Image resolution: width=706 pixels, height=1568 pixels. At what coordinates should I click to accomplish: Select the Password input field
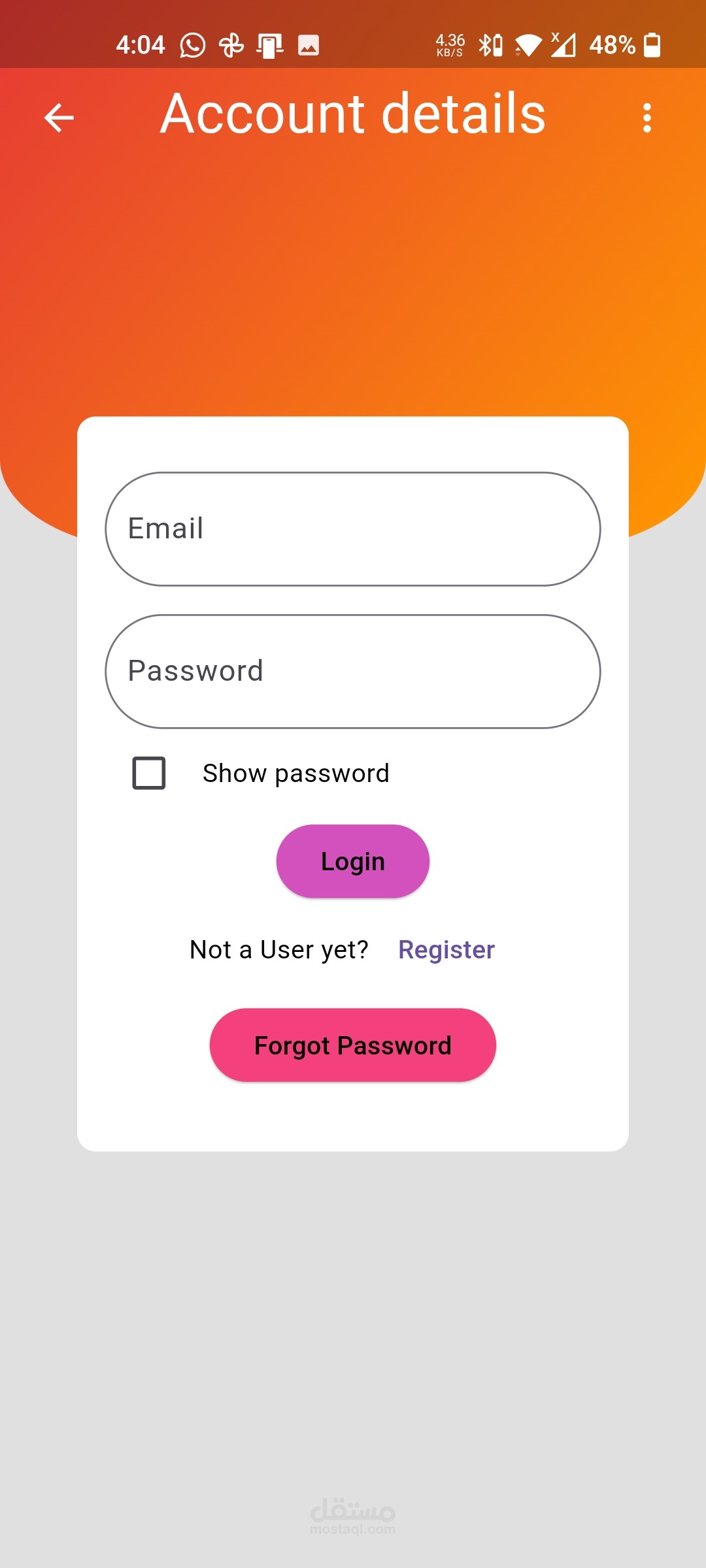pyautogui.click(x=353, y=671)
